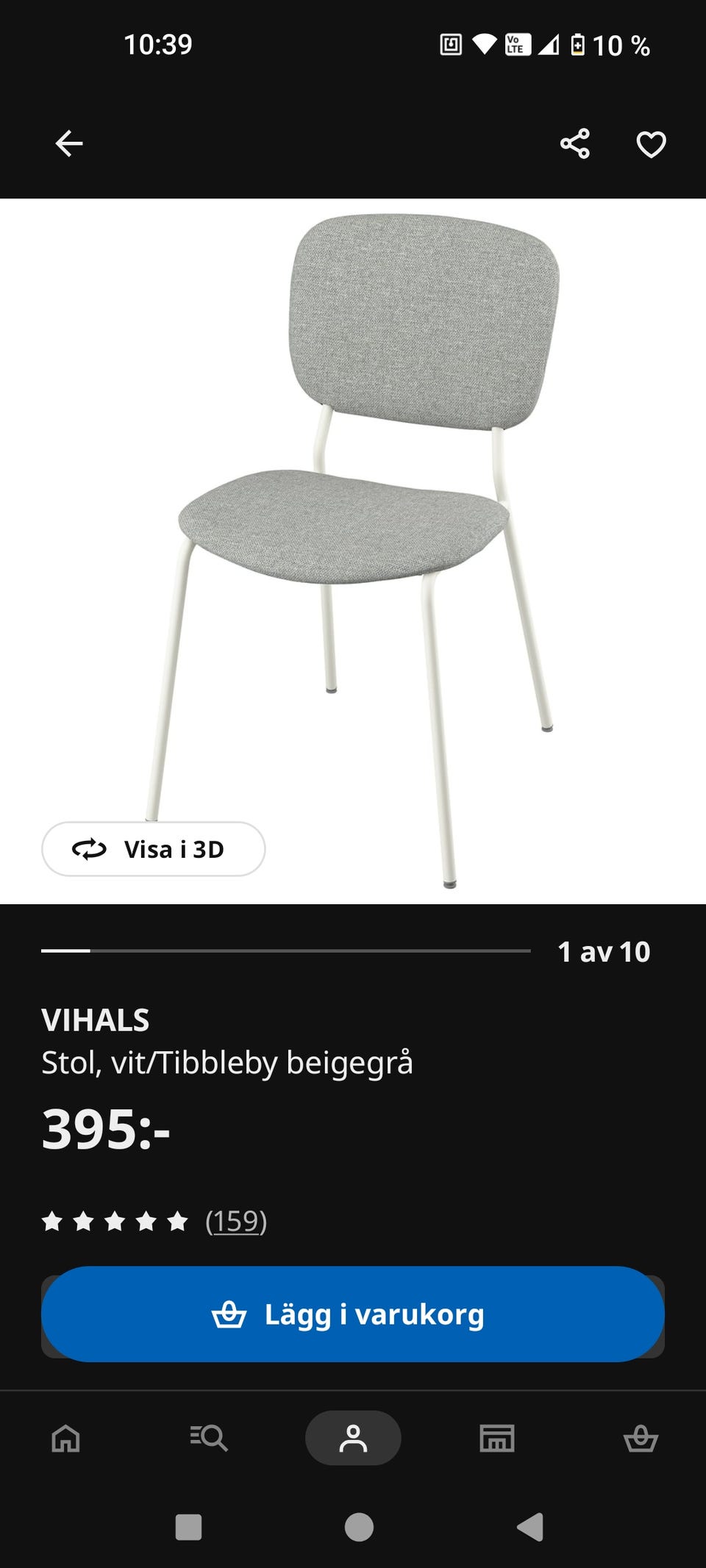Activate the Visa i 3D view
This screenshot has width=706, height=1568.
click(x=152, y=850)
